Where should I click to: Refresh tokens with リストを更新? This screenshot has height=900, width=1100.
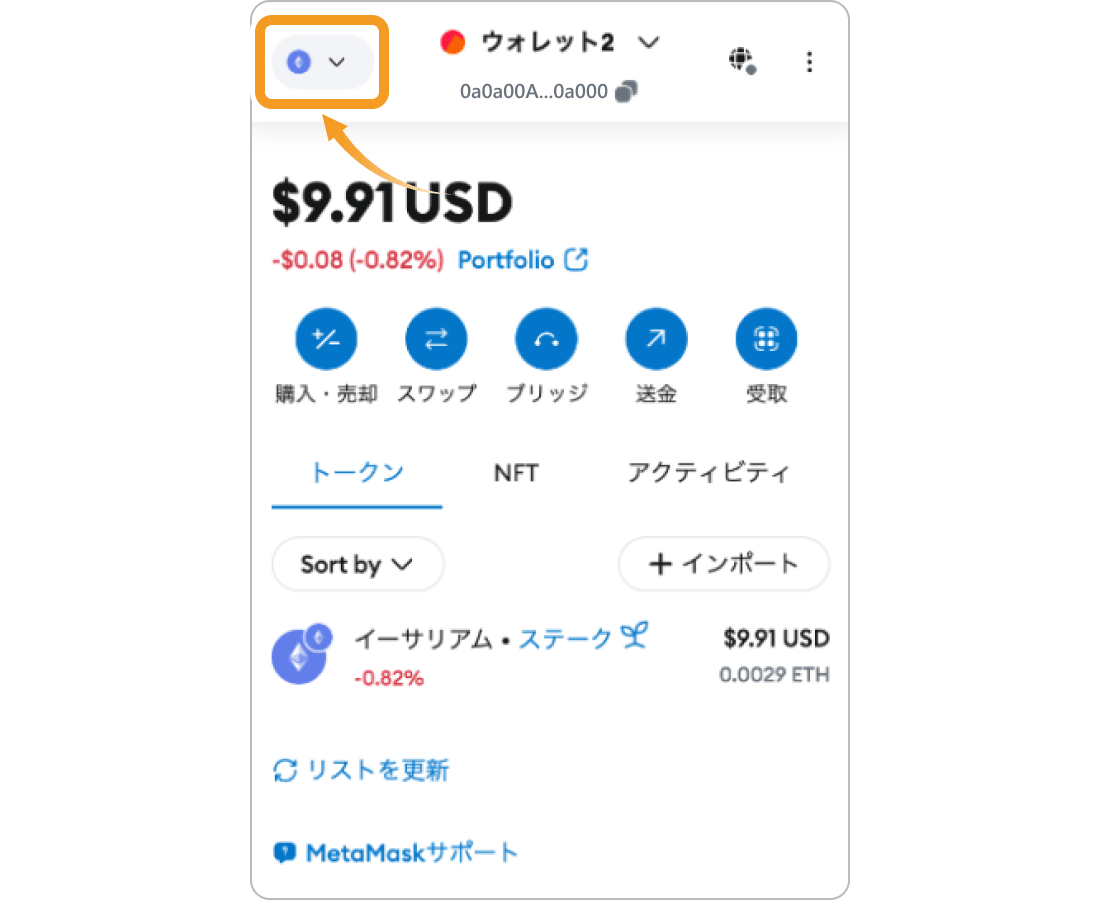(x=361, y=770)
